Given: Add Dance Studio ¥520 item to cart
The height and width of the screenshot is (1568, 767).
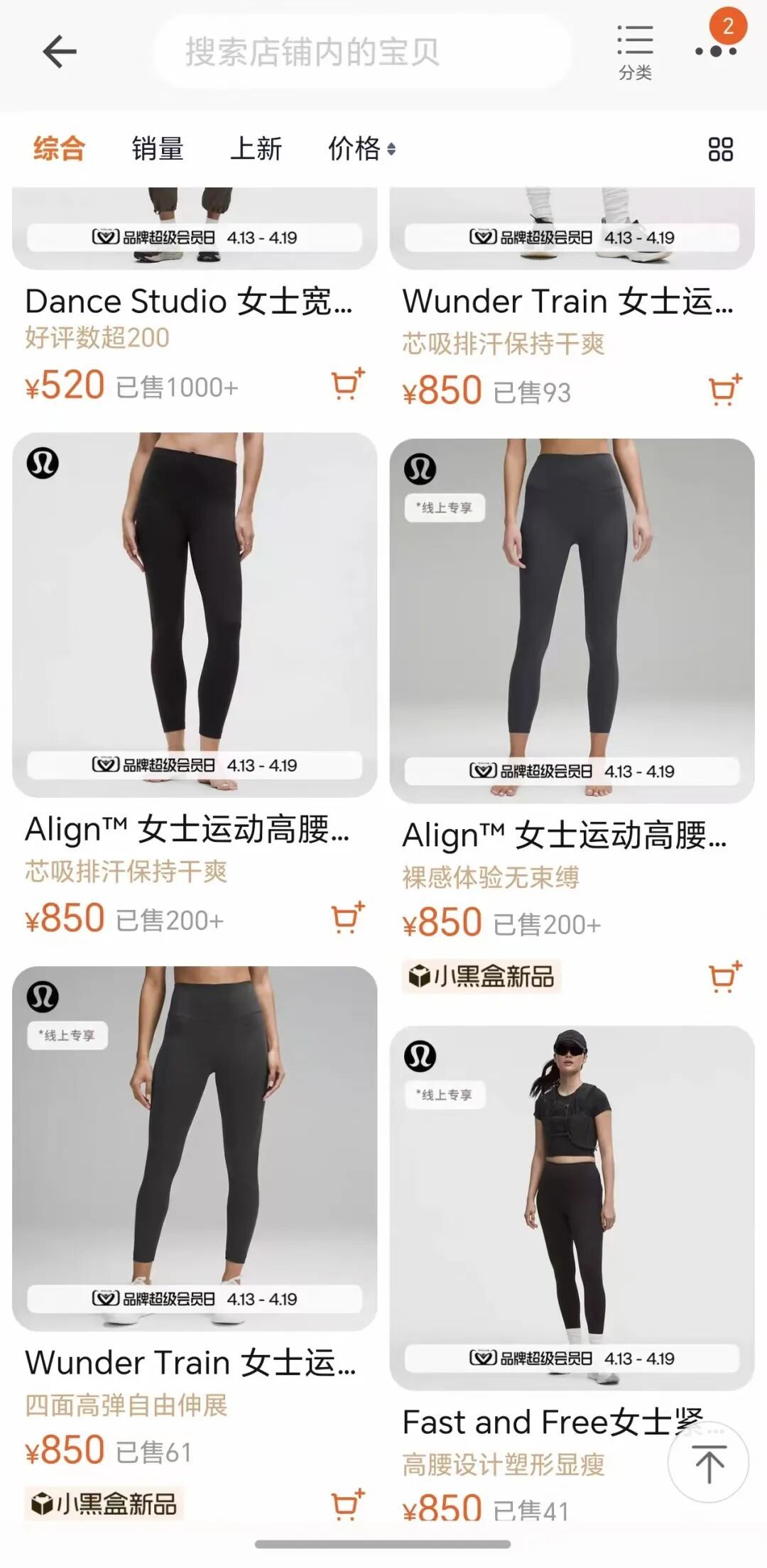Looking at the screenshot, I should click(347, 384).
